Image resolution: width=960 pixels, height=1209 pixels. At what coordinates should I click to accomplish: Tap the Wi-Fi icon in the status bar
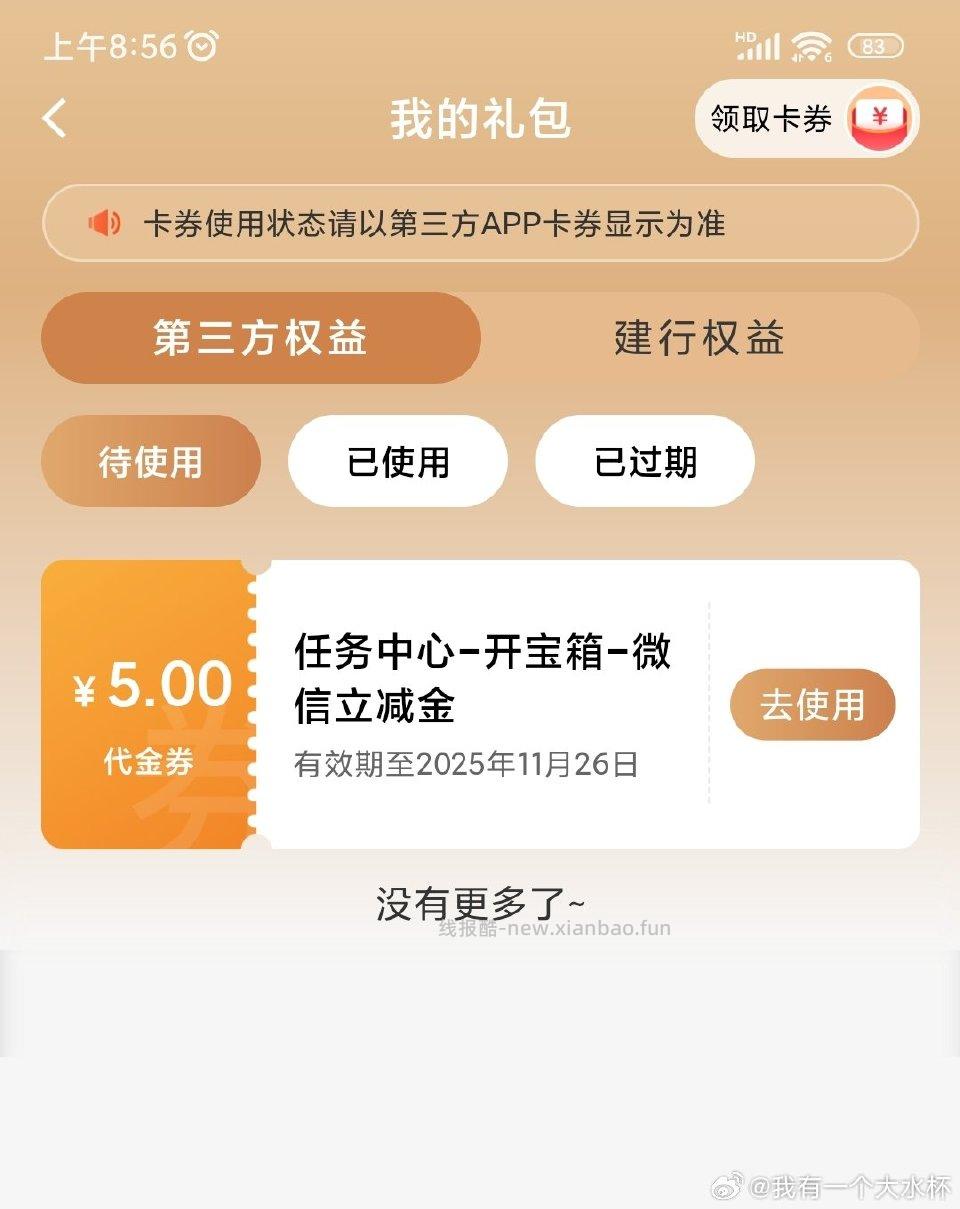click(x=810, y=44)
